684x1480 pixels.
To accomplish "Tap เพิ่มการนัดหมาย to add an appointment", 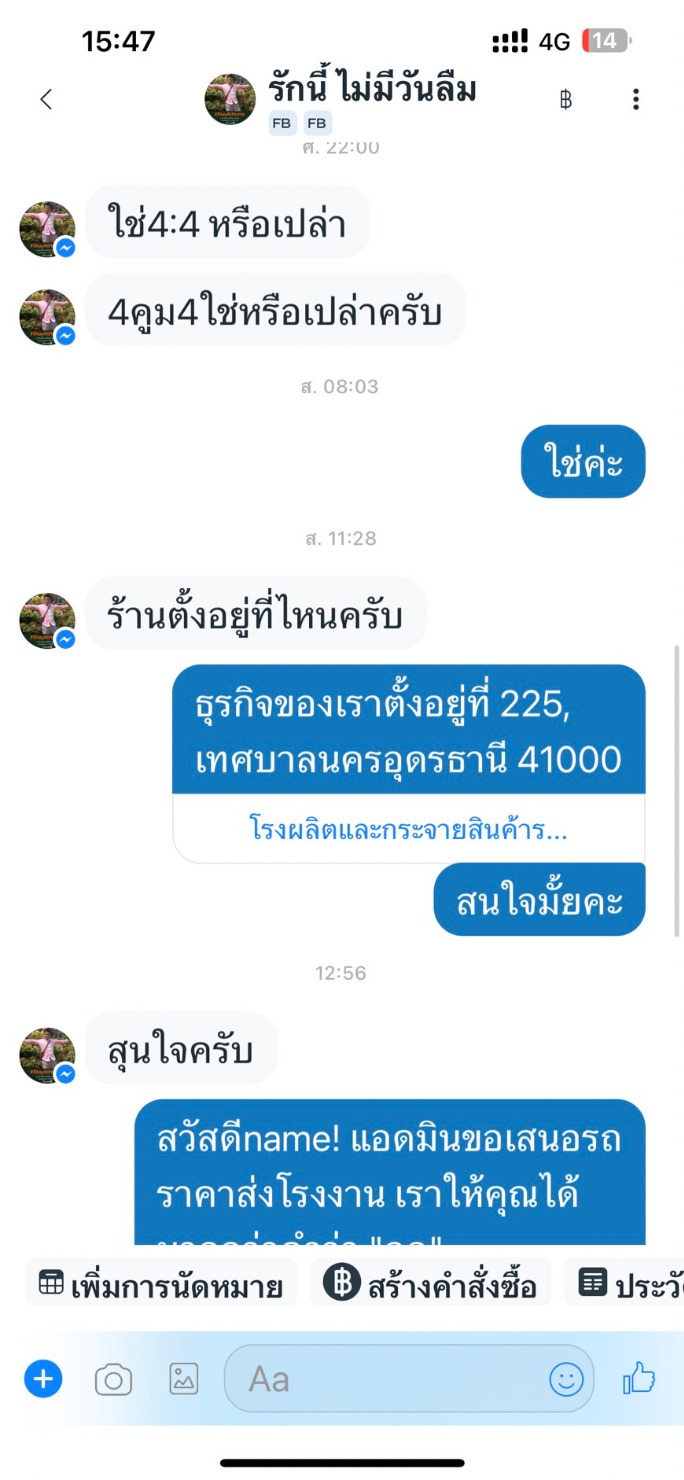I will [x=161, y=1285].
